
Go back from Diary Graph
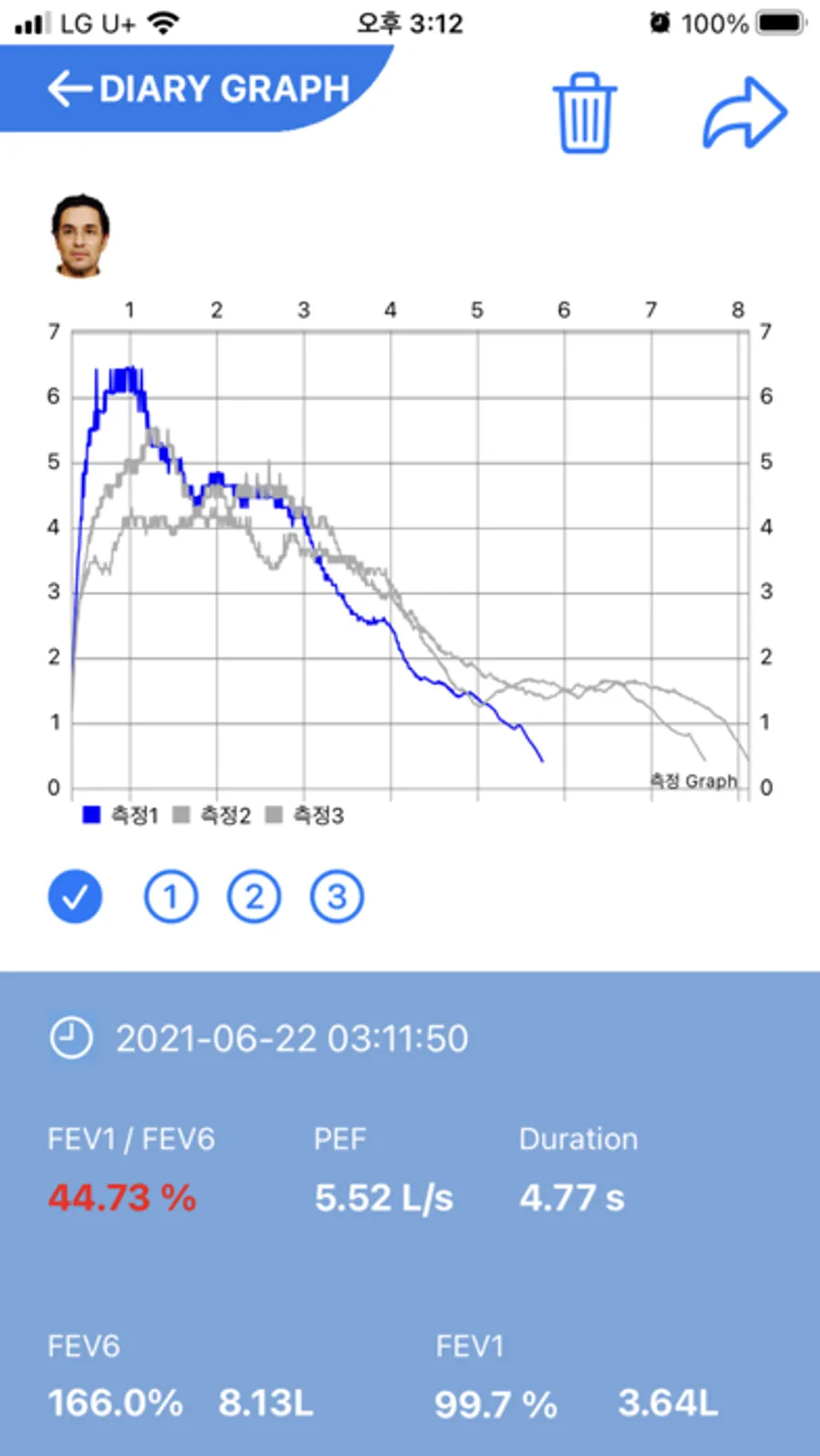click(x=70, y=89)
